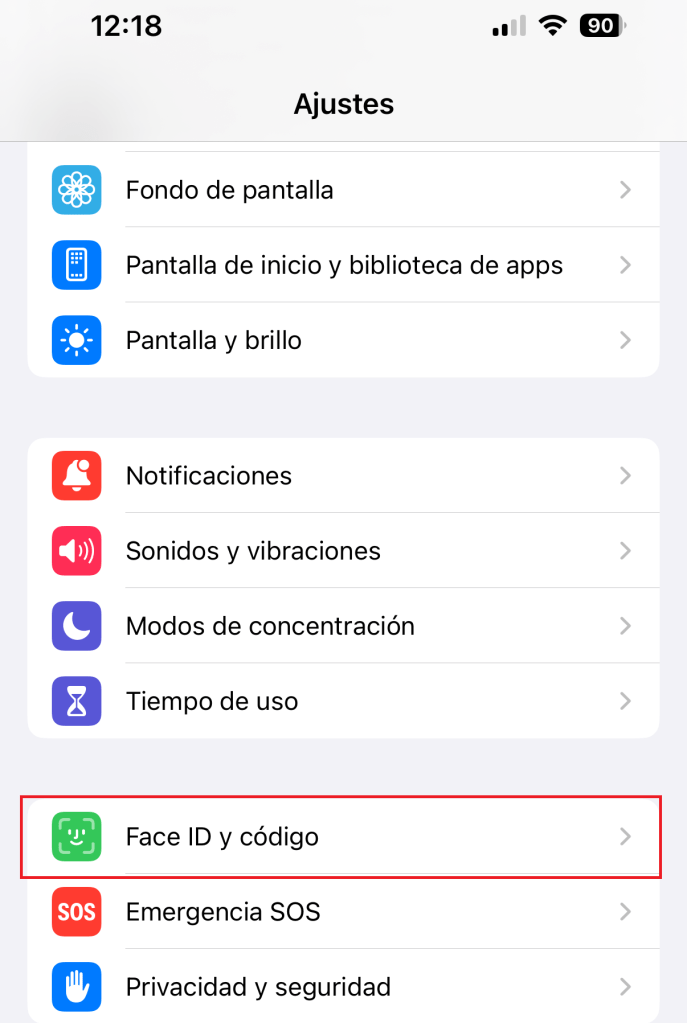
Task: Open Fondo de pantalla settings
Action: [x=342, y=190]
